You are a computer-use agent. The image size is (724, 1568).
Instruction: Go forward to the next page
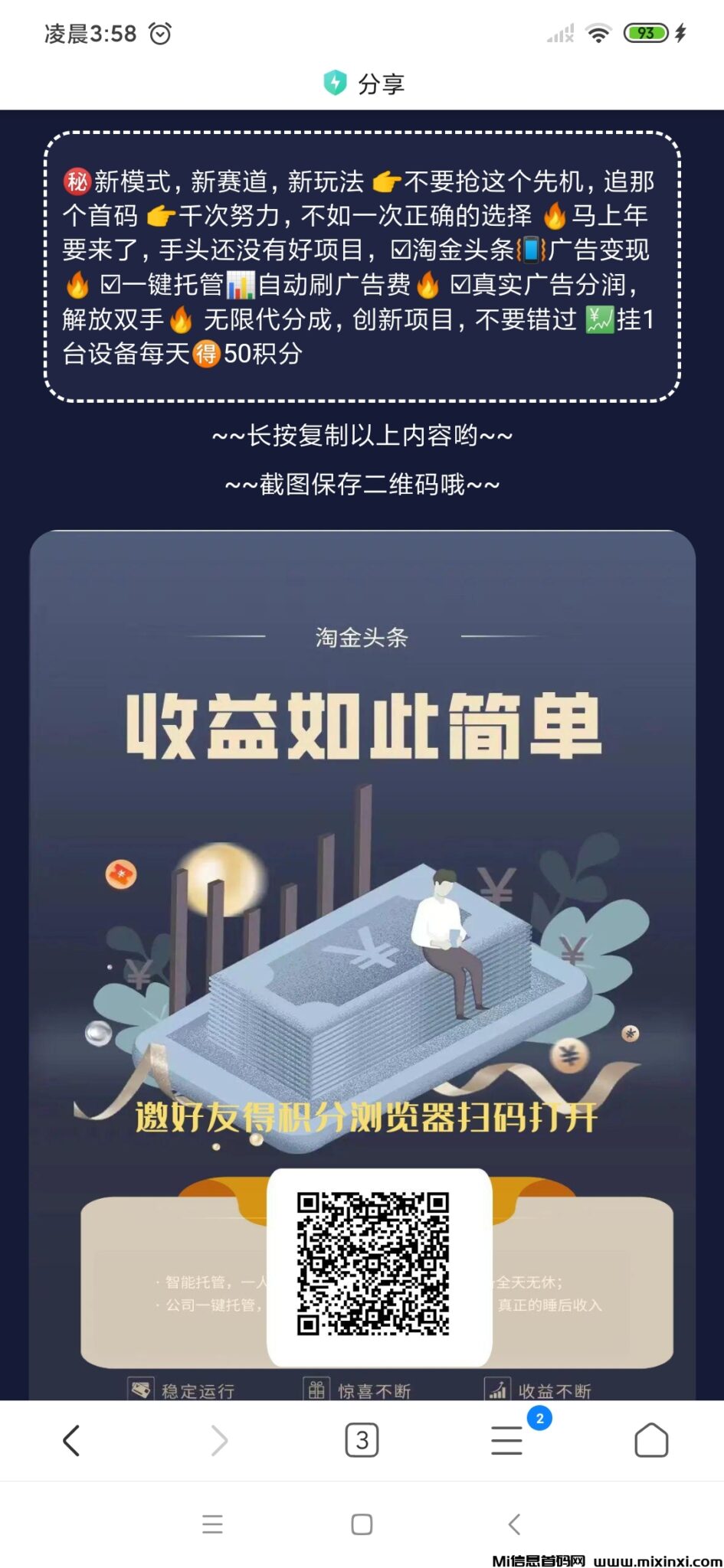(x=219, y=1440)
